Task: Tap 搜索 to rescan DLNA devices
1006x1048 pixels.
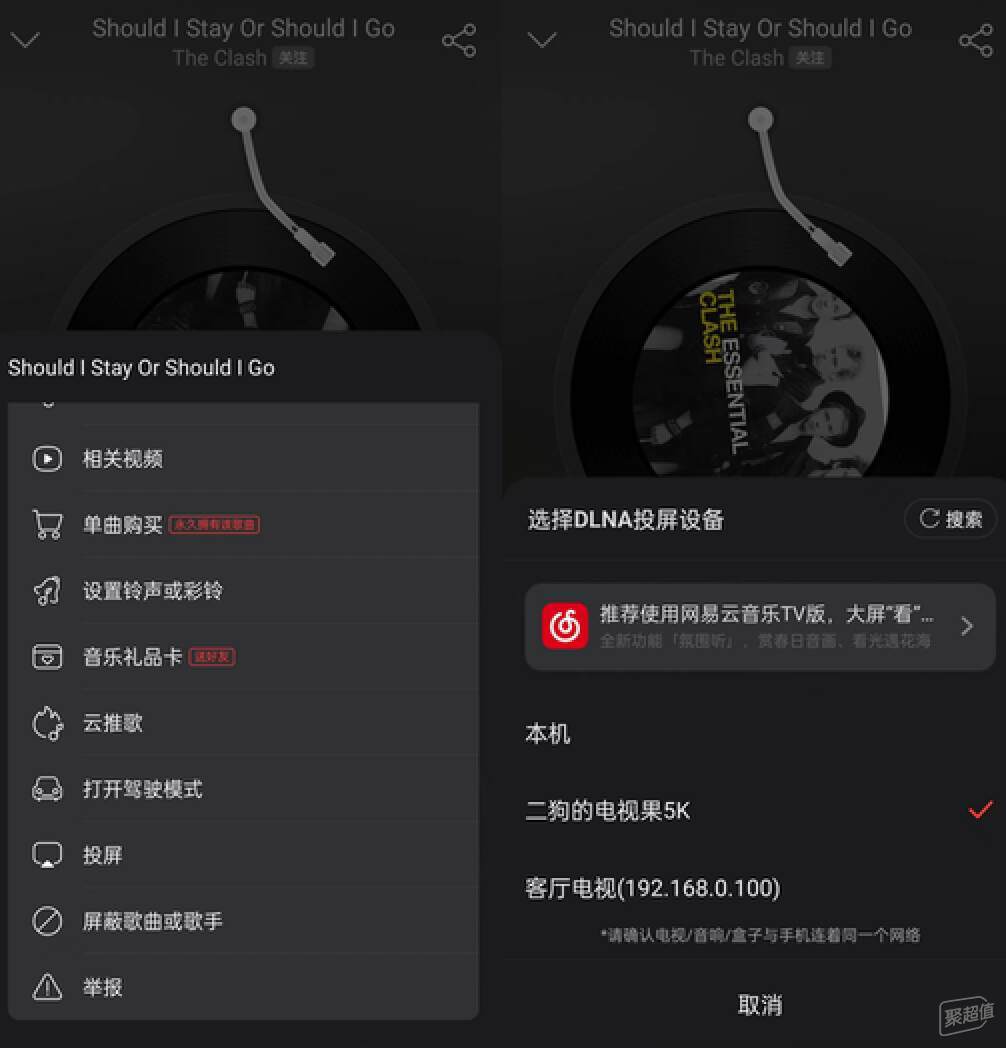Action: point(951,519)
